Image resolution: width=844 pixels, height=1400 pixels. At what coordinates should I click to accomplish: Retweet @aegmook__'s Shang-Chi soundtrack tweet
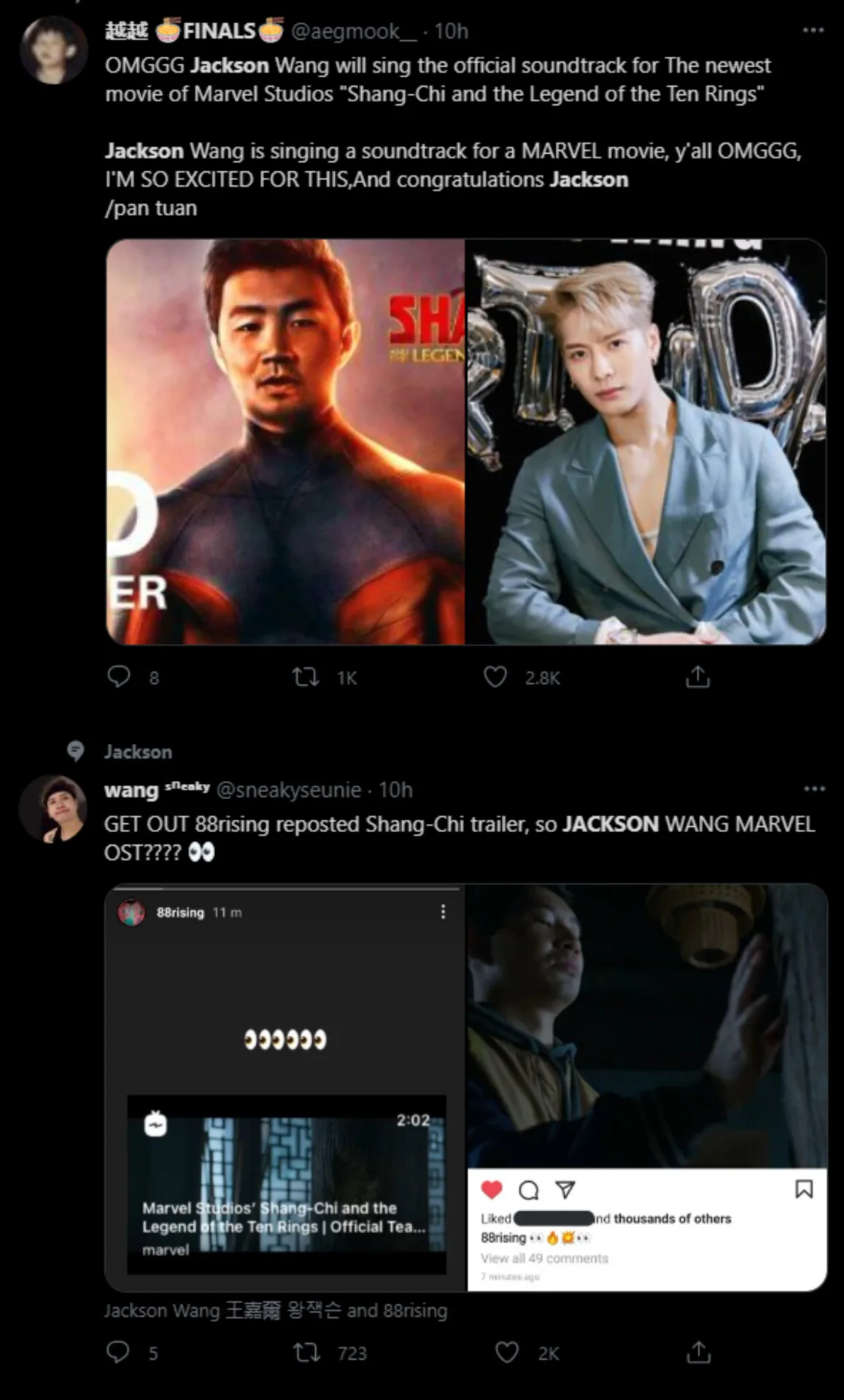306,677
